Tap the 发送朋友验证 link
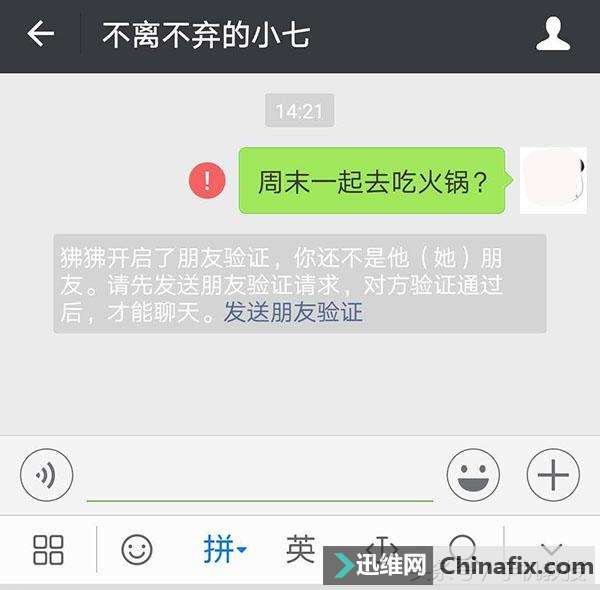The width and height of the screenshot is (600, 590). [293, 313]
